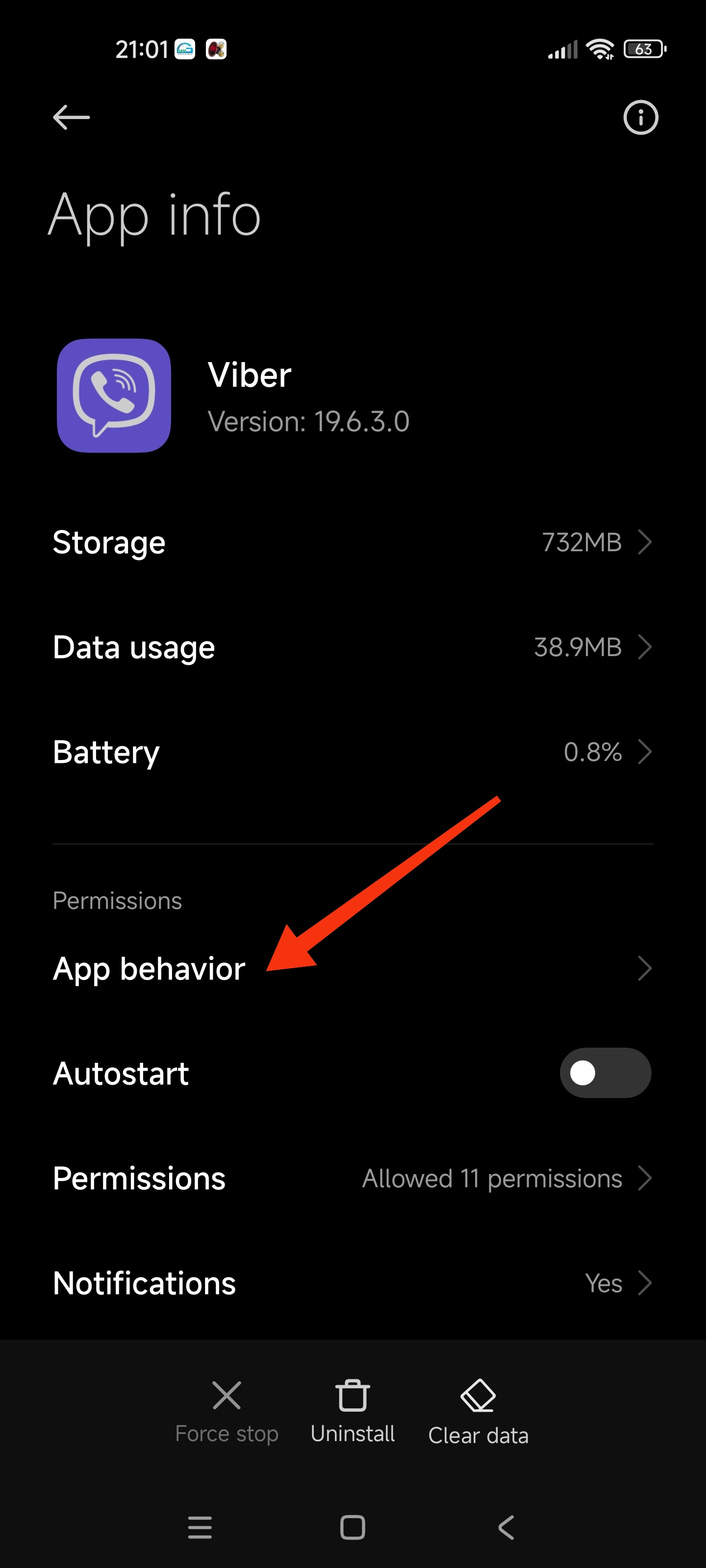Open Notifications settings row
706x1568 pixels.
353,1282
